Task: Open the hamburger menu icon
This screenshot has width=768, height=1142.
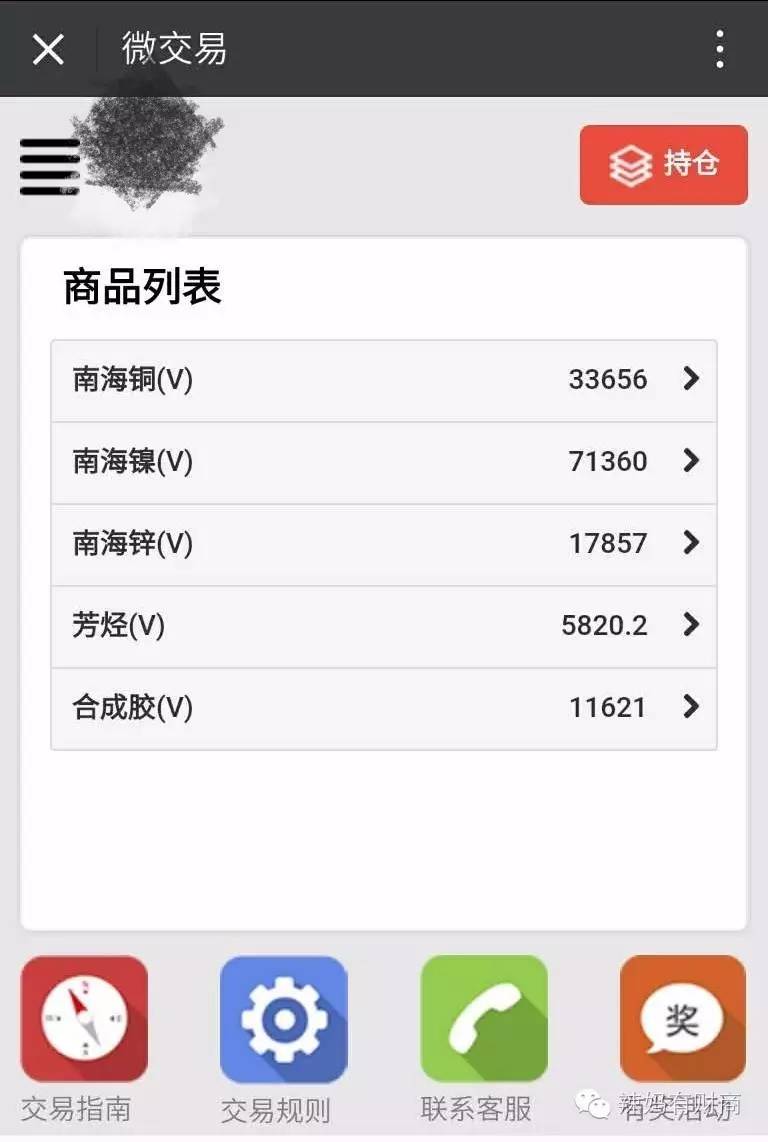Action: tap(49, 164)
